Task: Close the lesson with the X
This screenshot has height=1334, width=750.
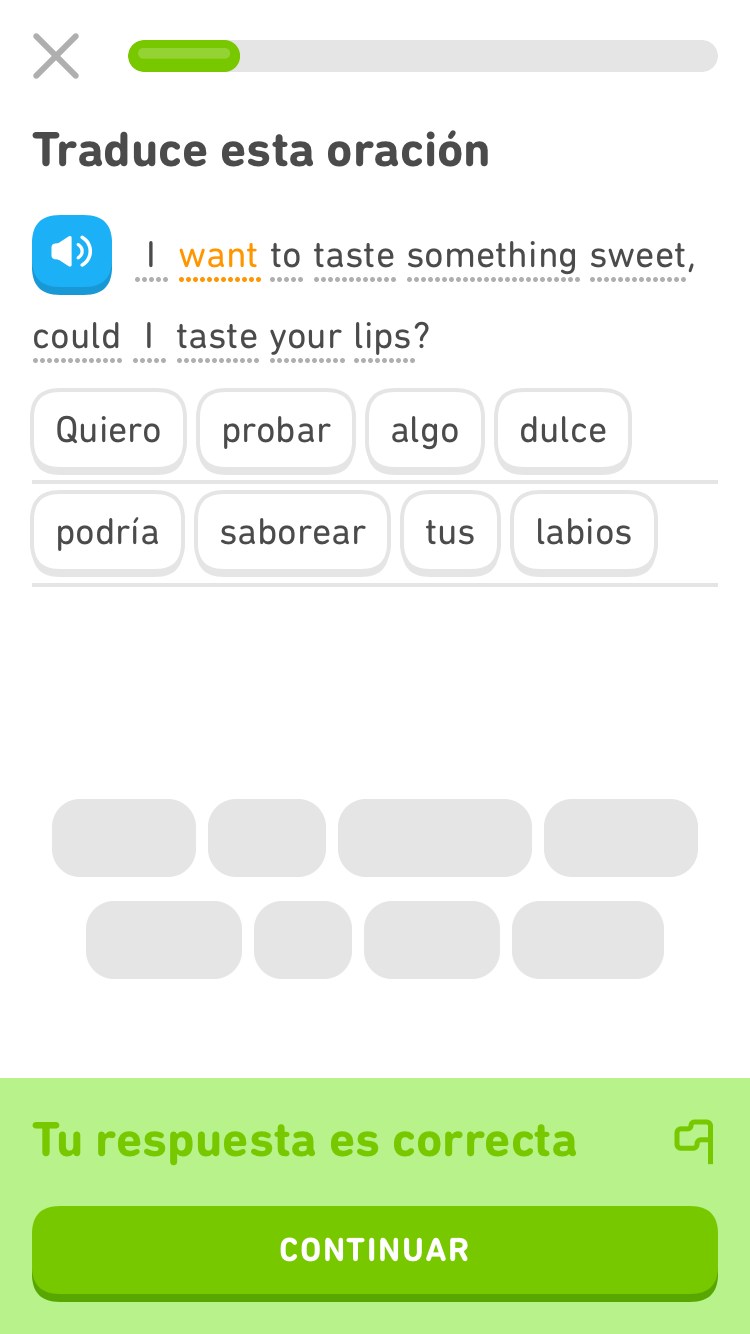Action: tap(56, 56)
